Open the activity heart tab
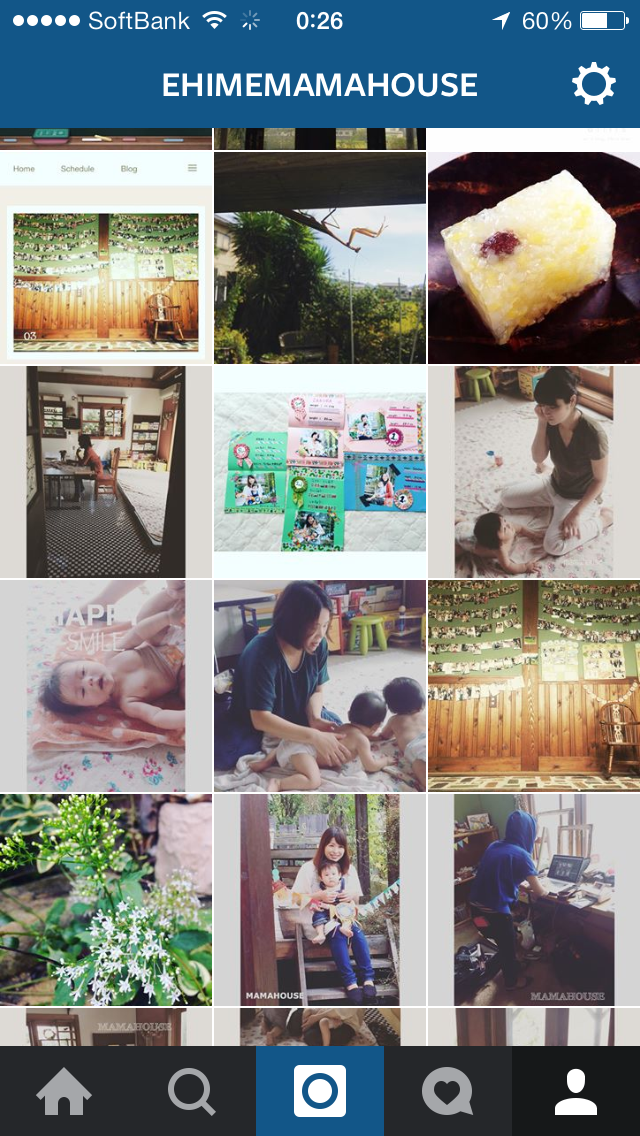The image size is (640, 1136). pyautogui.click(x=447, y=1091)
